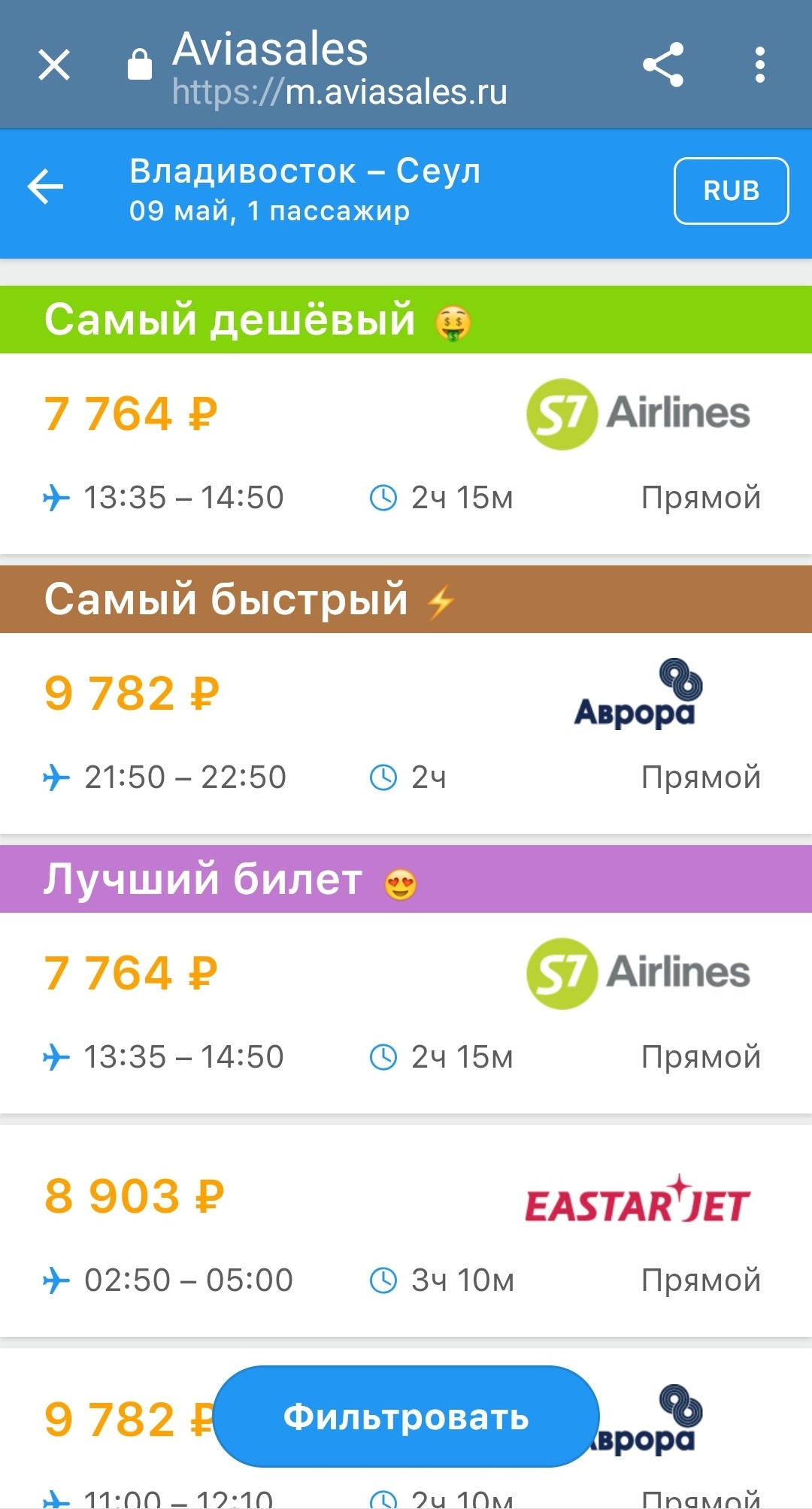The height and width of the screenshot is (1509, 812).
Task: Open the browser overflow menu
Action: click(x=760, y=65)
